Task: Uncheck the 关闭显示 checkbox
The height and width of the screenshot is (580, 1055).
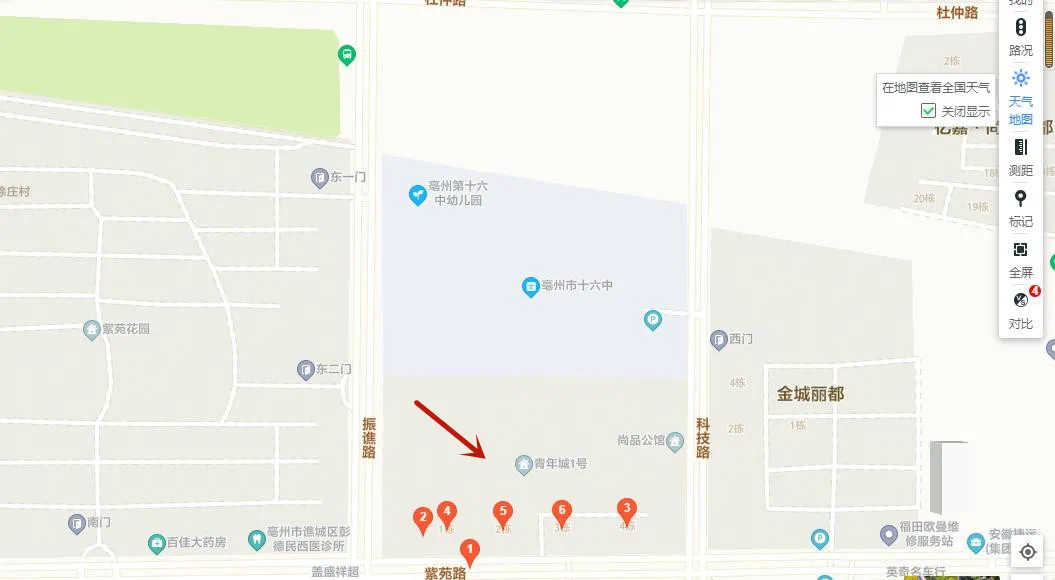Action: coord(928,111)
